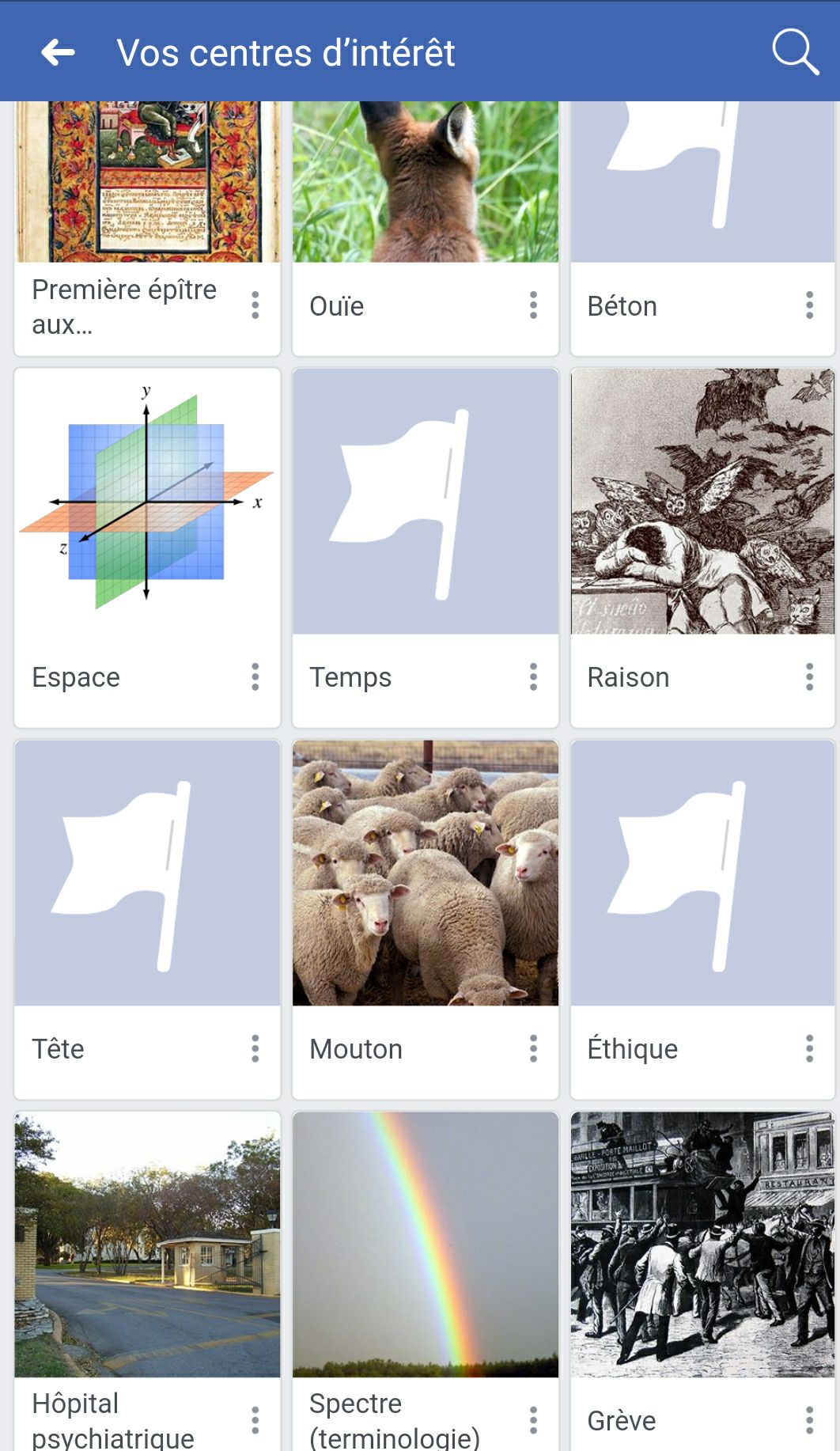Show more options for Tête
The image size is (840, 1451).
tap(255, 1048)
